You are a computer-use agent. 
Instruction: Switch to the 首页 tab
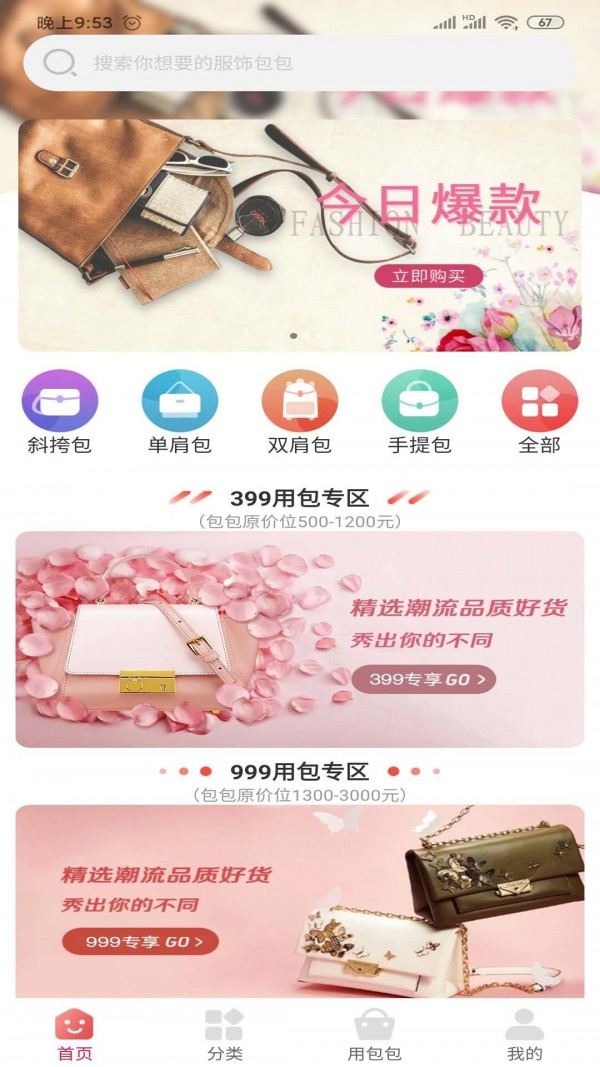pos(75,1033)
